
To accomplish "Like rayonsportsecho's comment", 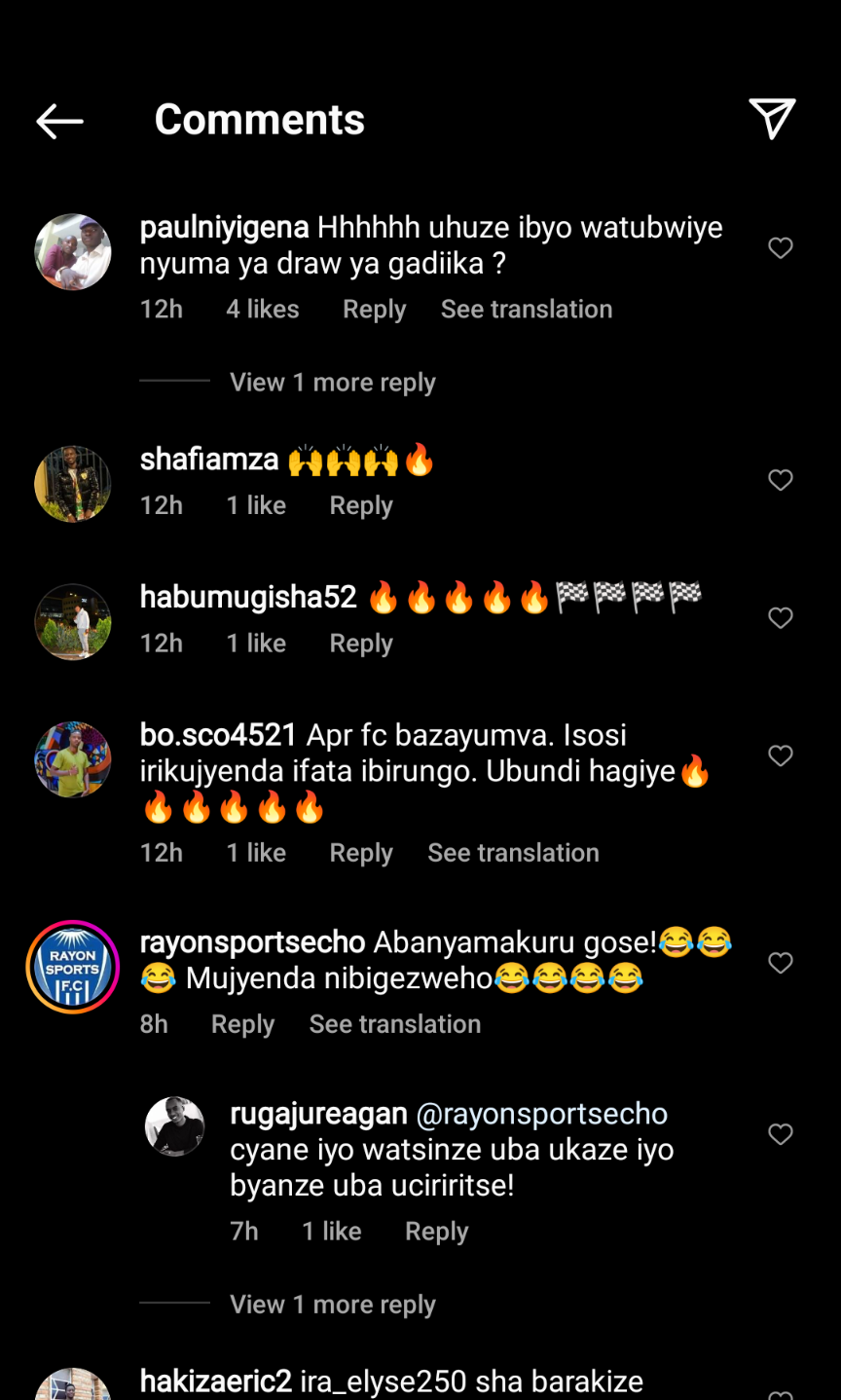I will click(x=780, y=963).
